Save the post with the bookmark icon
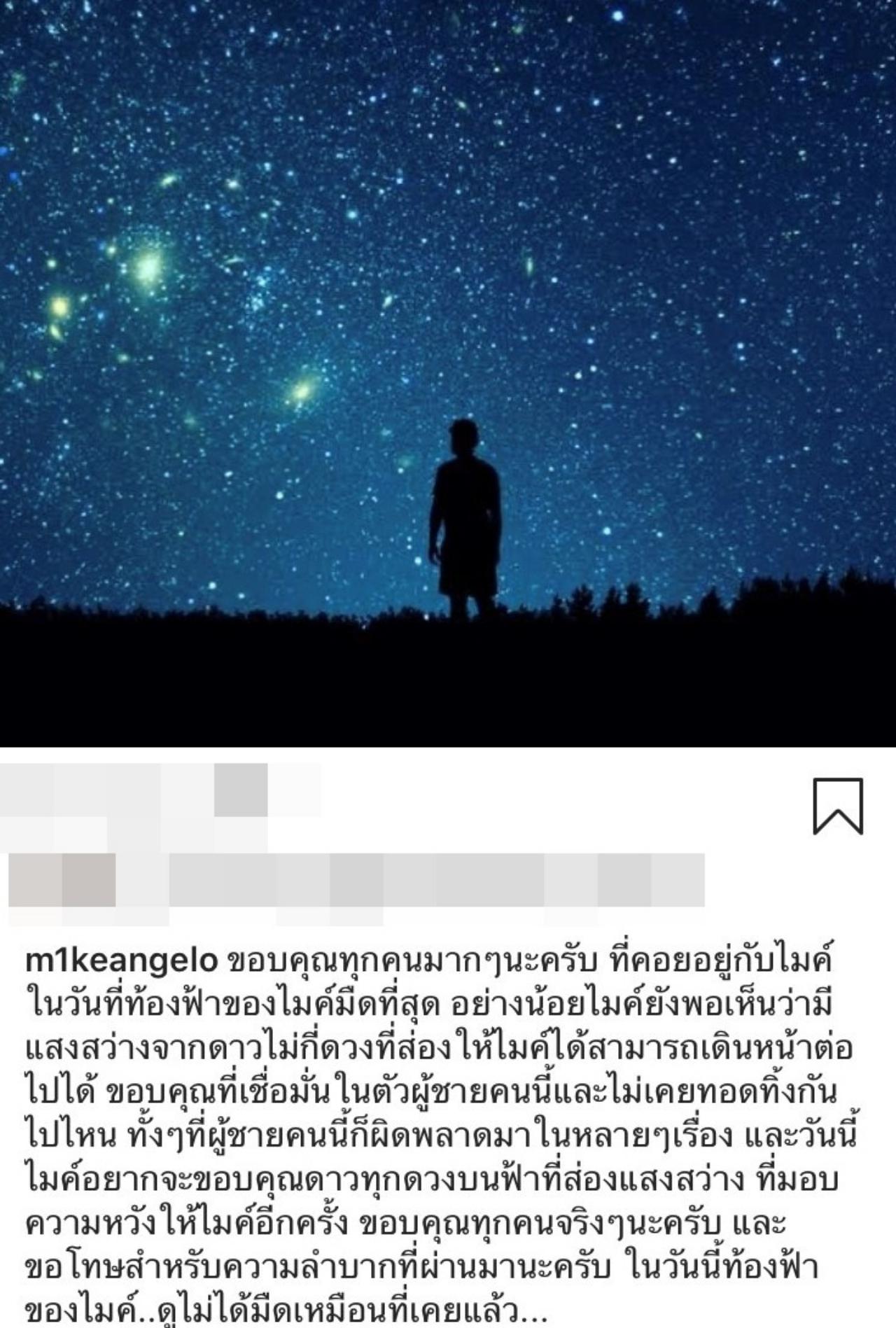896x1328 pixels. point(837,806)
